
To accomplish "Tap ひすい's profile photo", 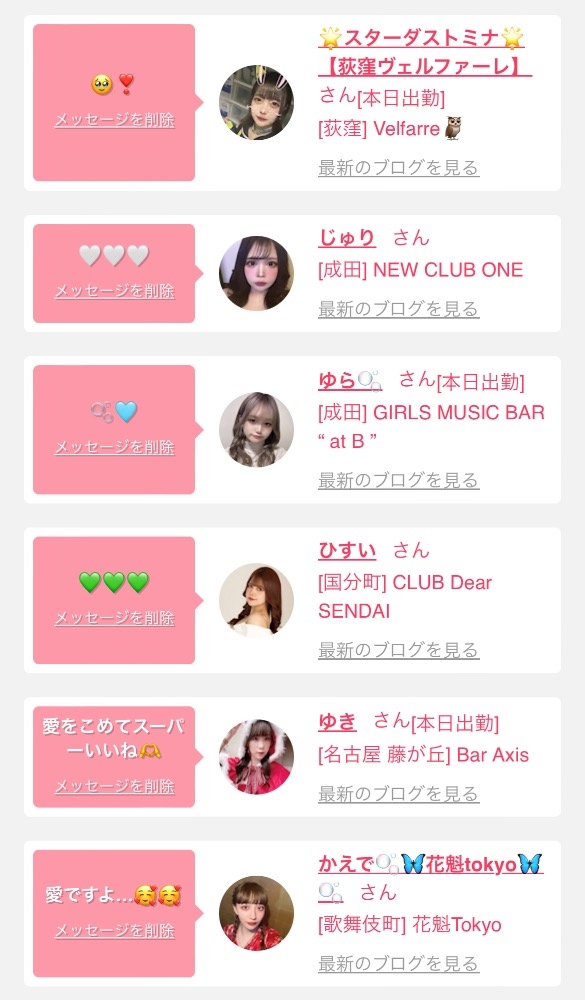I will [256, 600].
